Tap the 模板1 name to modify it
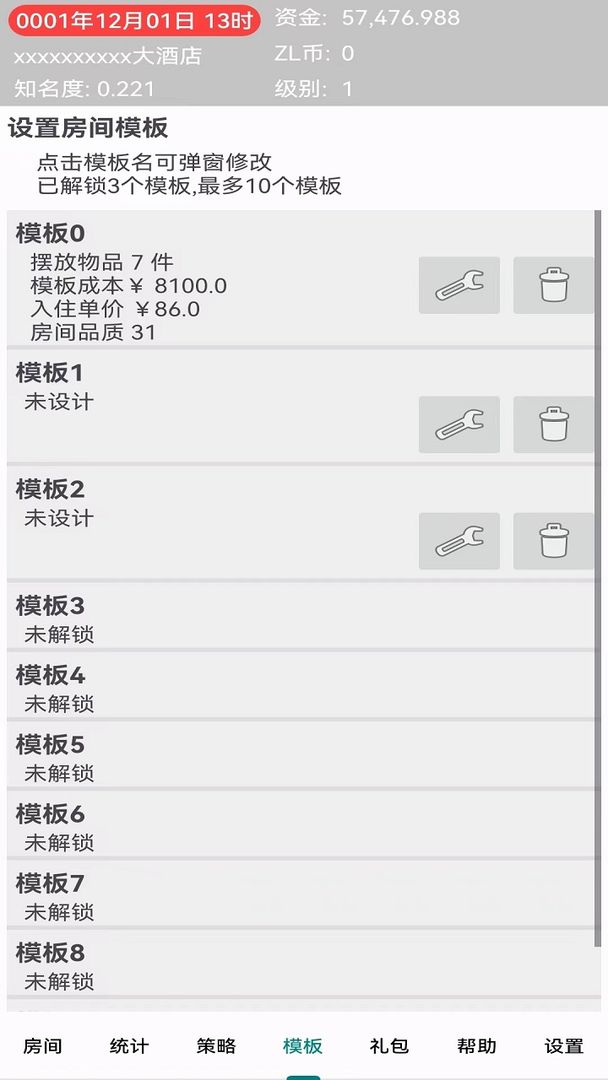 (x=50, y=373)
